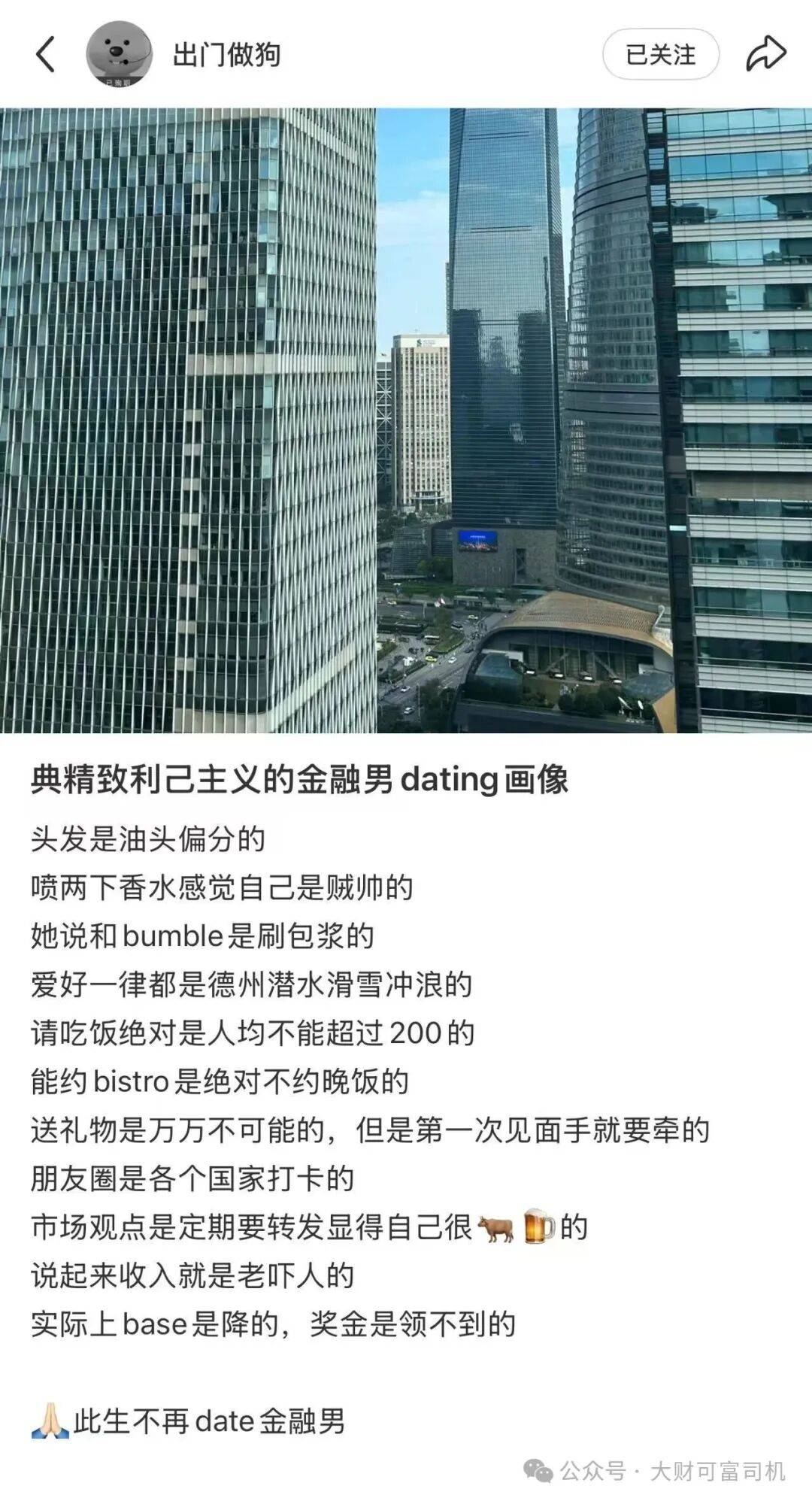Open the skyscraper photo in fullscreen

[406, 421]
